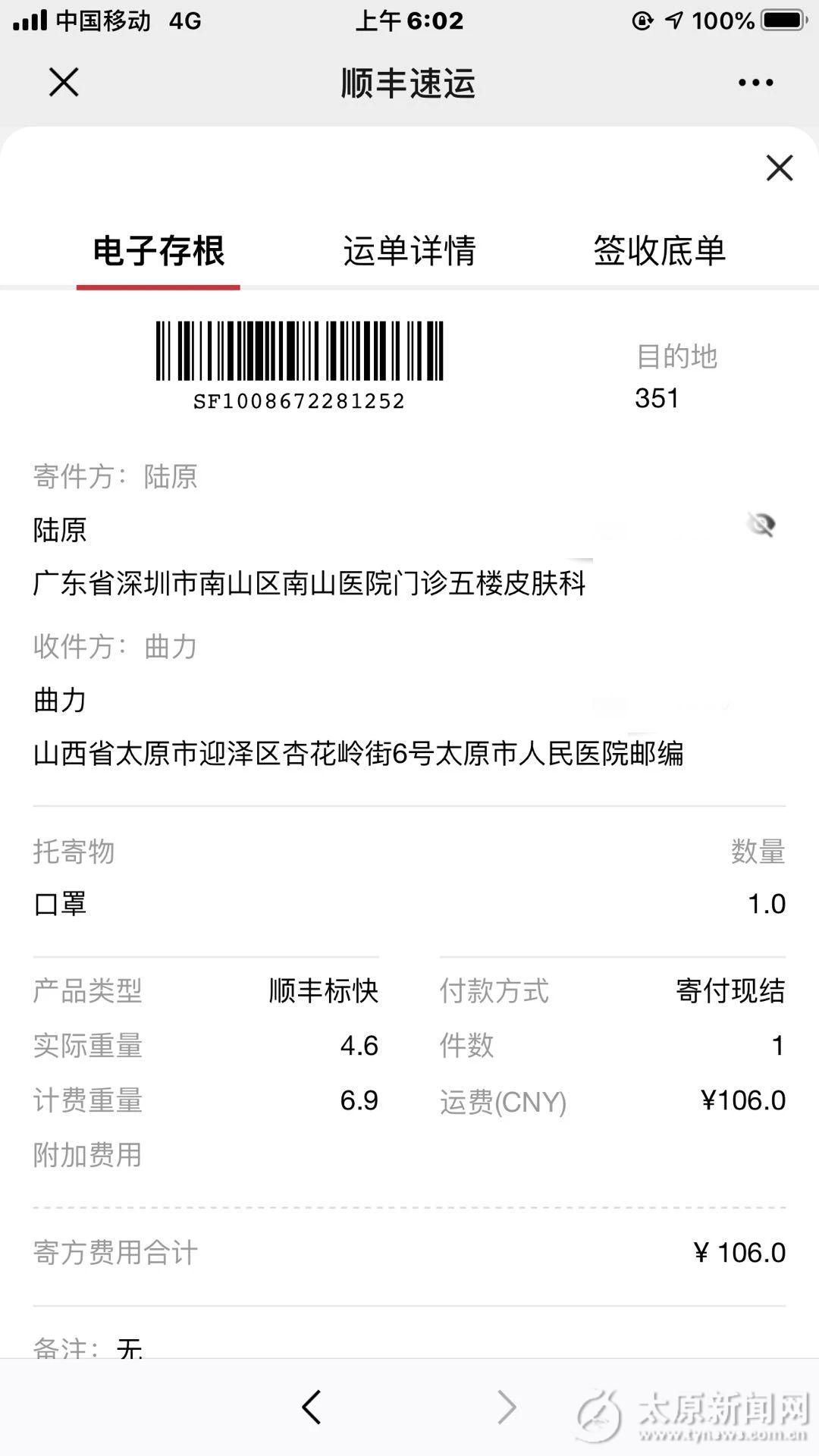Switch to the 签收底单 tab

coord(659,251)
